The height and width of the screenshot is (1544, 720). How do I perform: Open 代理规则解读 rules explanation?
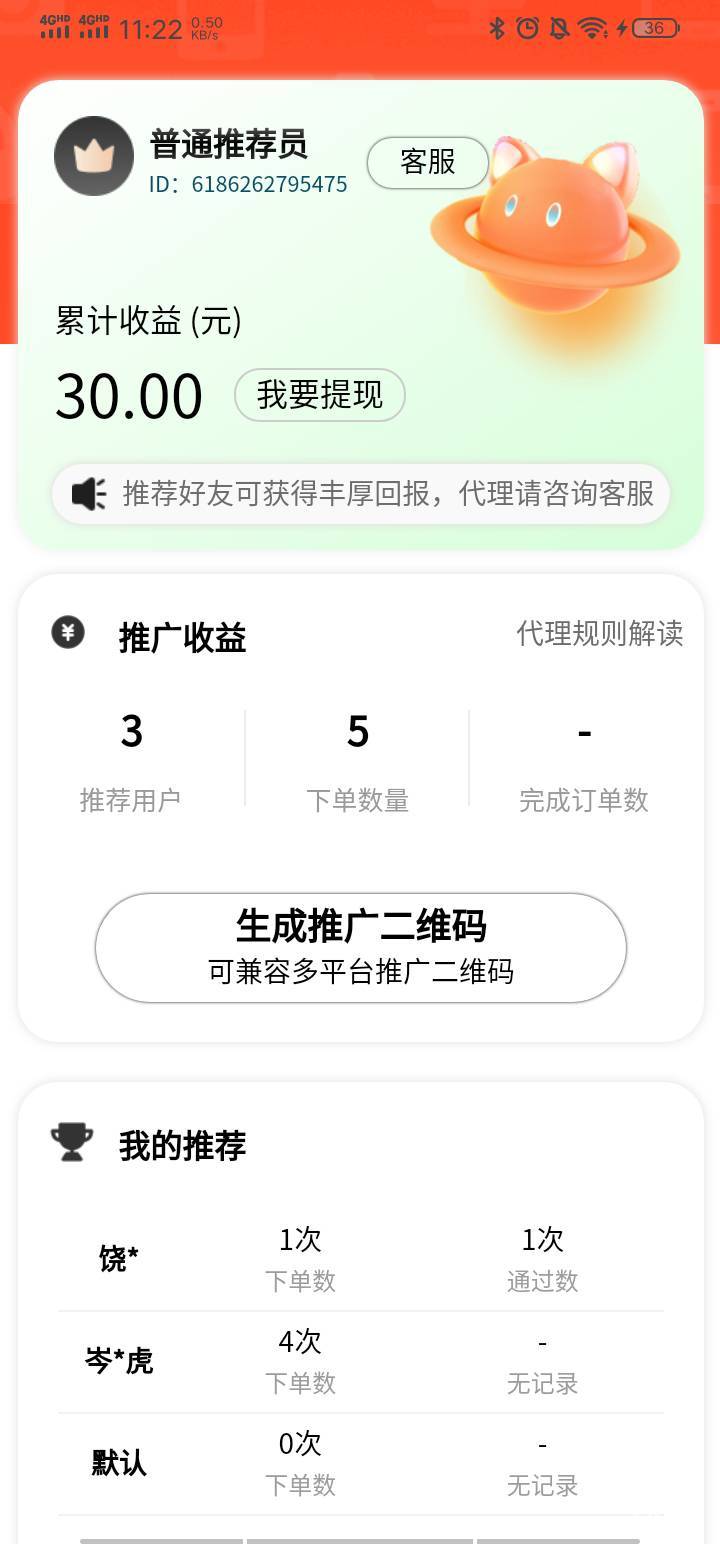coord(599,633)
